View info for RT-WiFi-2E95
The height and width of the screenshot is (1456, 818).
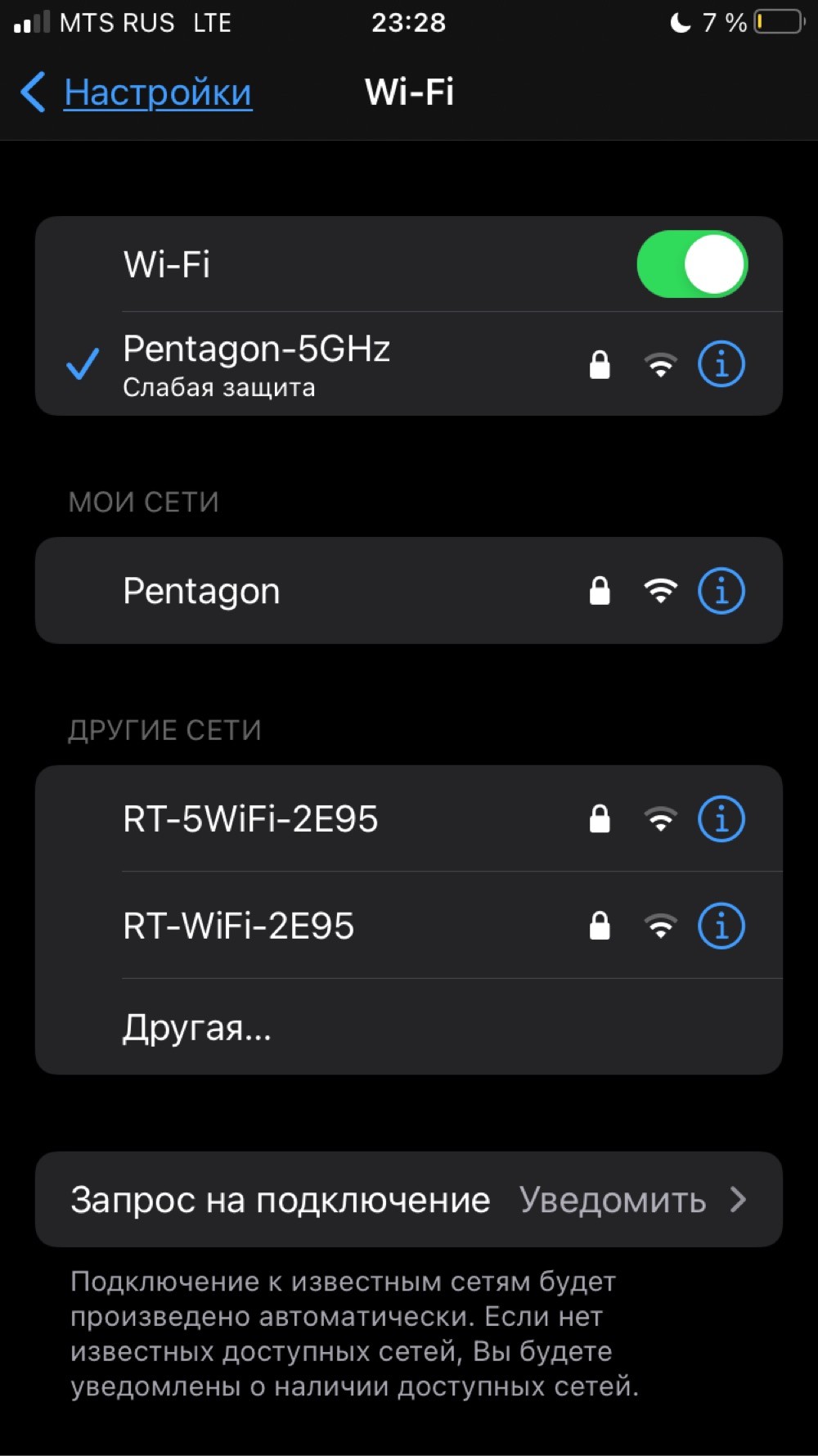coord(721,926)
